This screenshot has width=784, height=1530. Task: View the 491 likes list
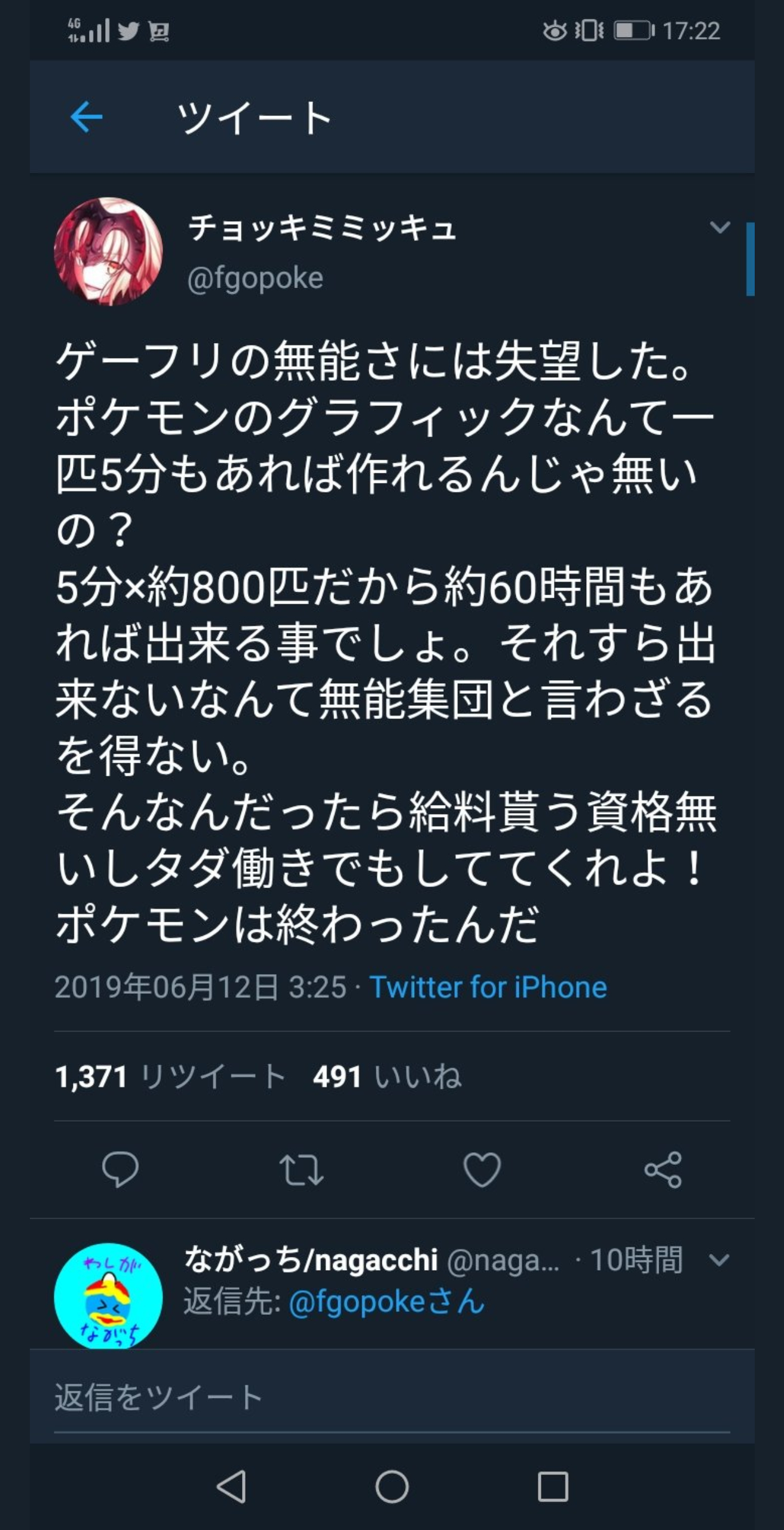click(387, 1077)
